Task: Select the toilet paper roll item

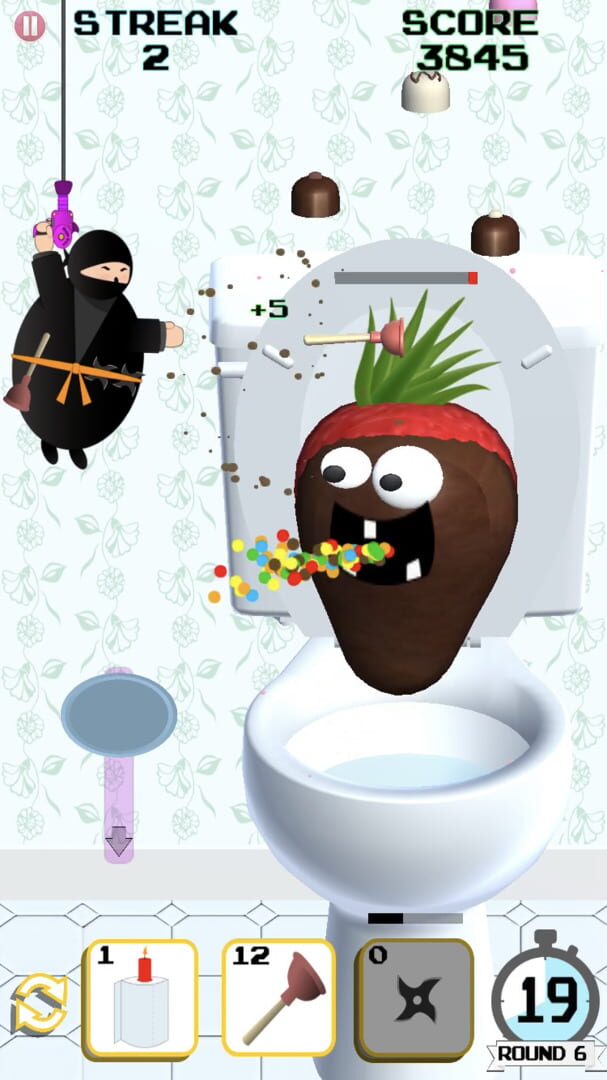Action: pos(140,998)
